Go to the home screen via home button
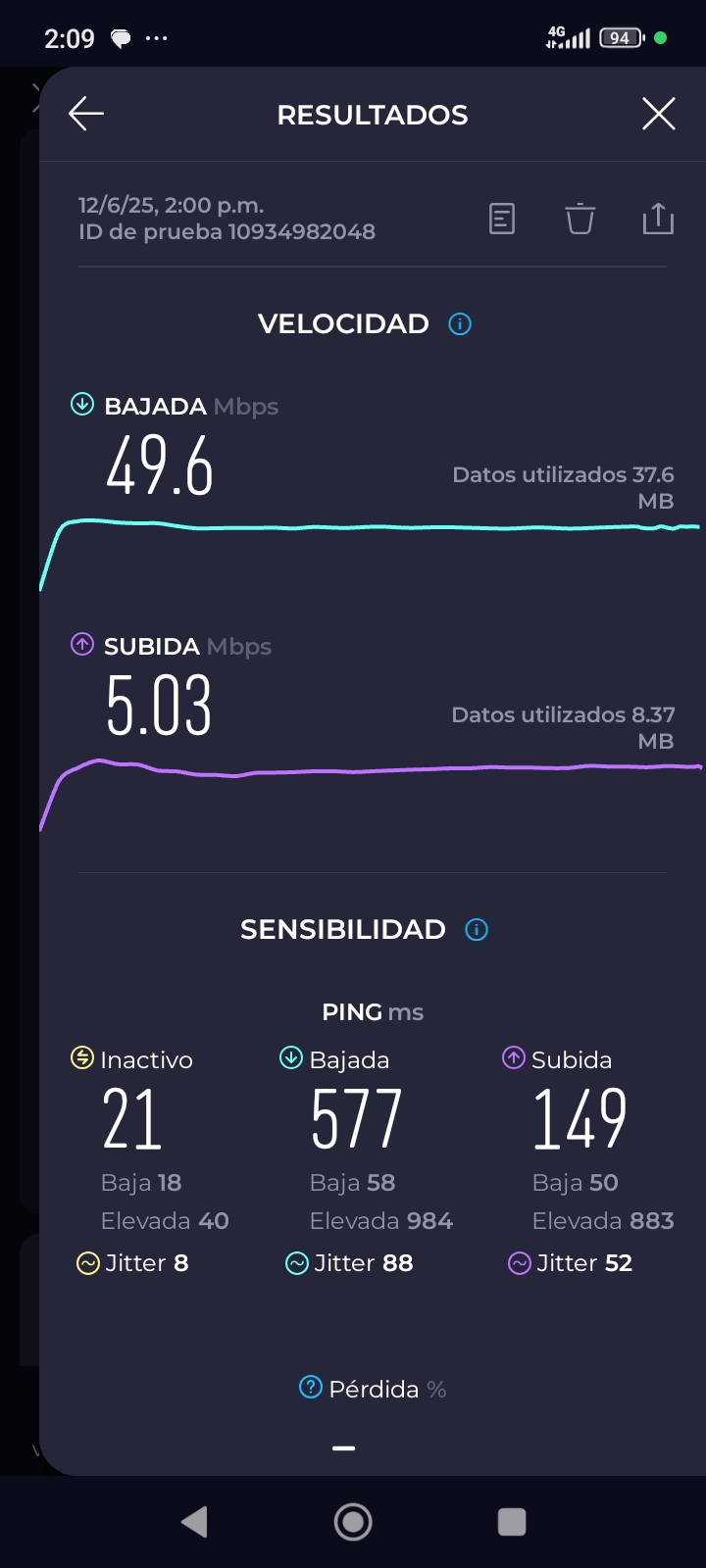The image size is (706, 1568). point(353,1521)
